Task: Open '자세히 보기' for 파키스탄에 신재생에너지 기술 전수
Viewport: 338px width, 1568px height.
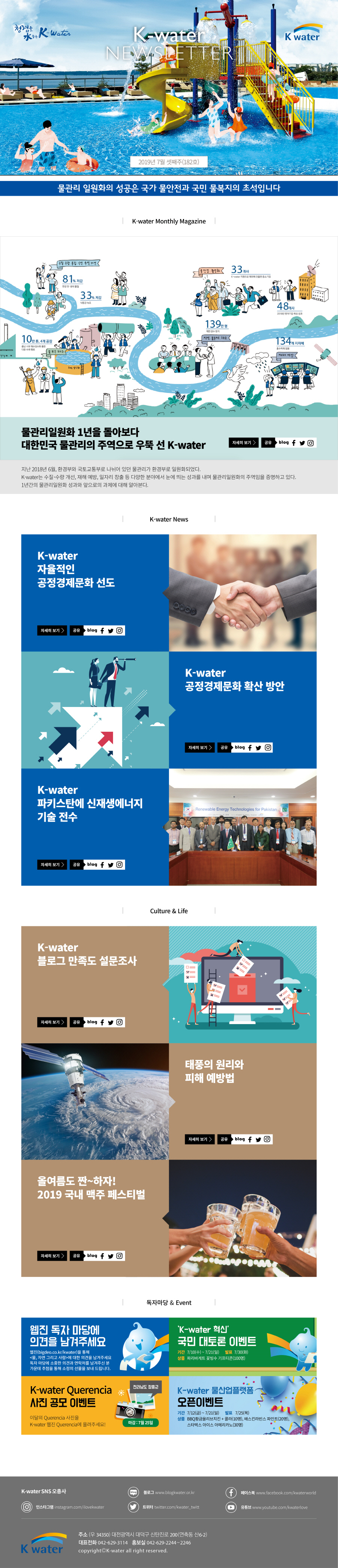Action: pos(52,864)
